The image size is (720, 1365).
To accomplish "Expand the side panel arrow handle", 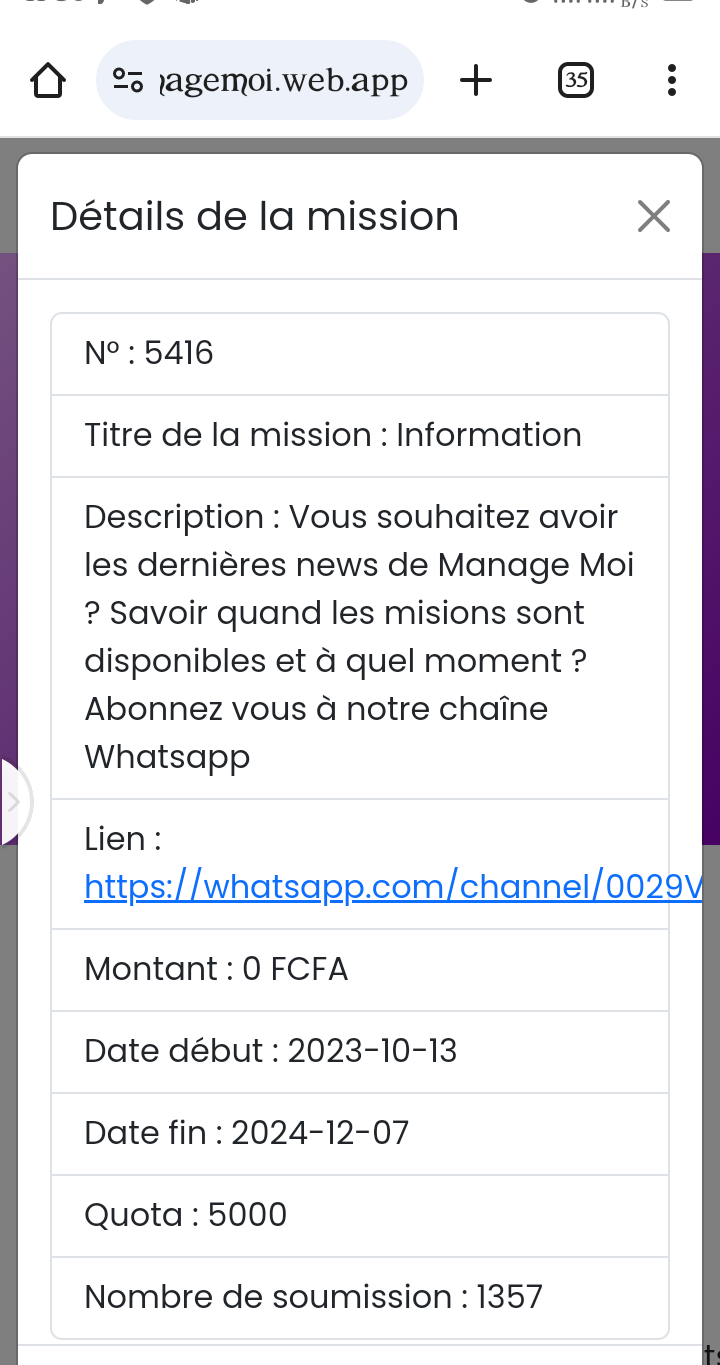I will (x=14, y=801).
